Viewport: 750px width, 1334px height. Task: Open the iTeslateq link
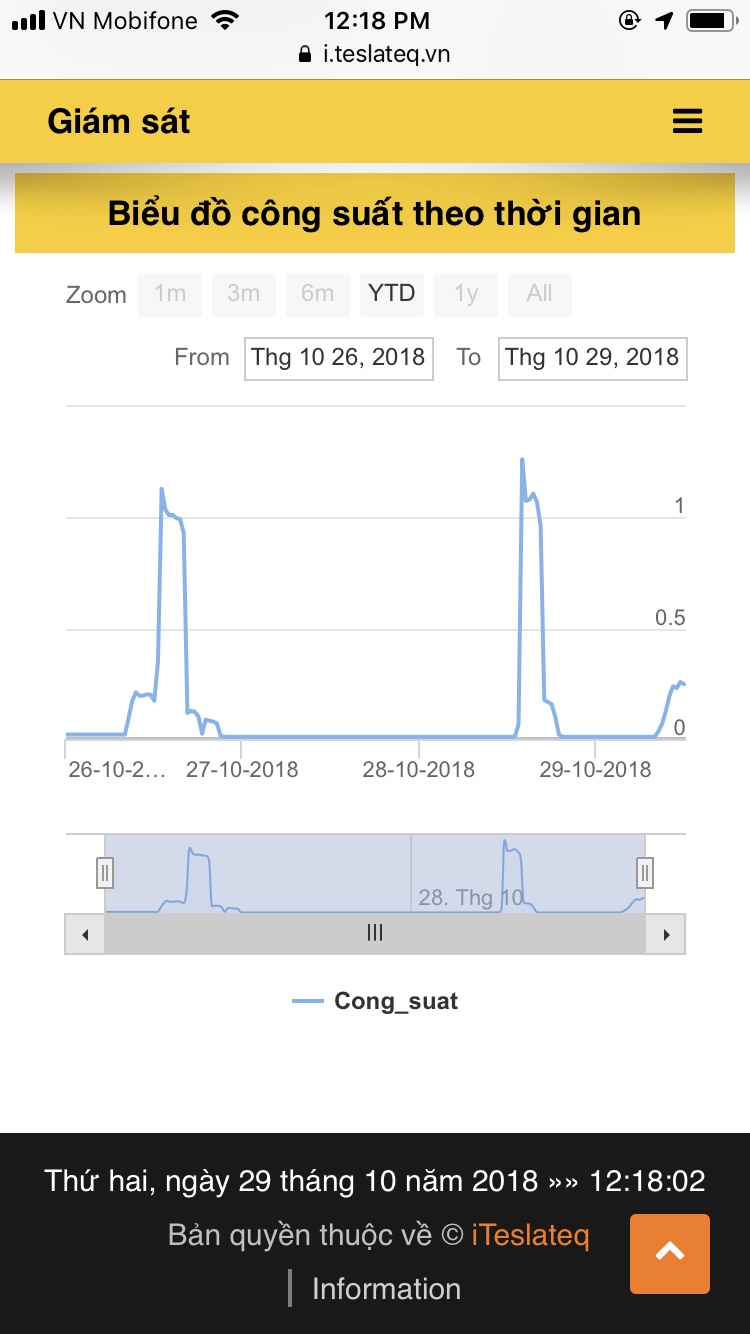pos(530,1235)
